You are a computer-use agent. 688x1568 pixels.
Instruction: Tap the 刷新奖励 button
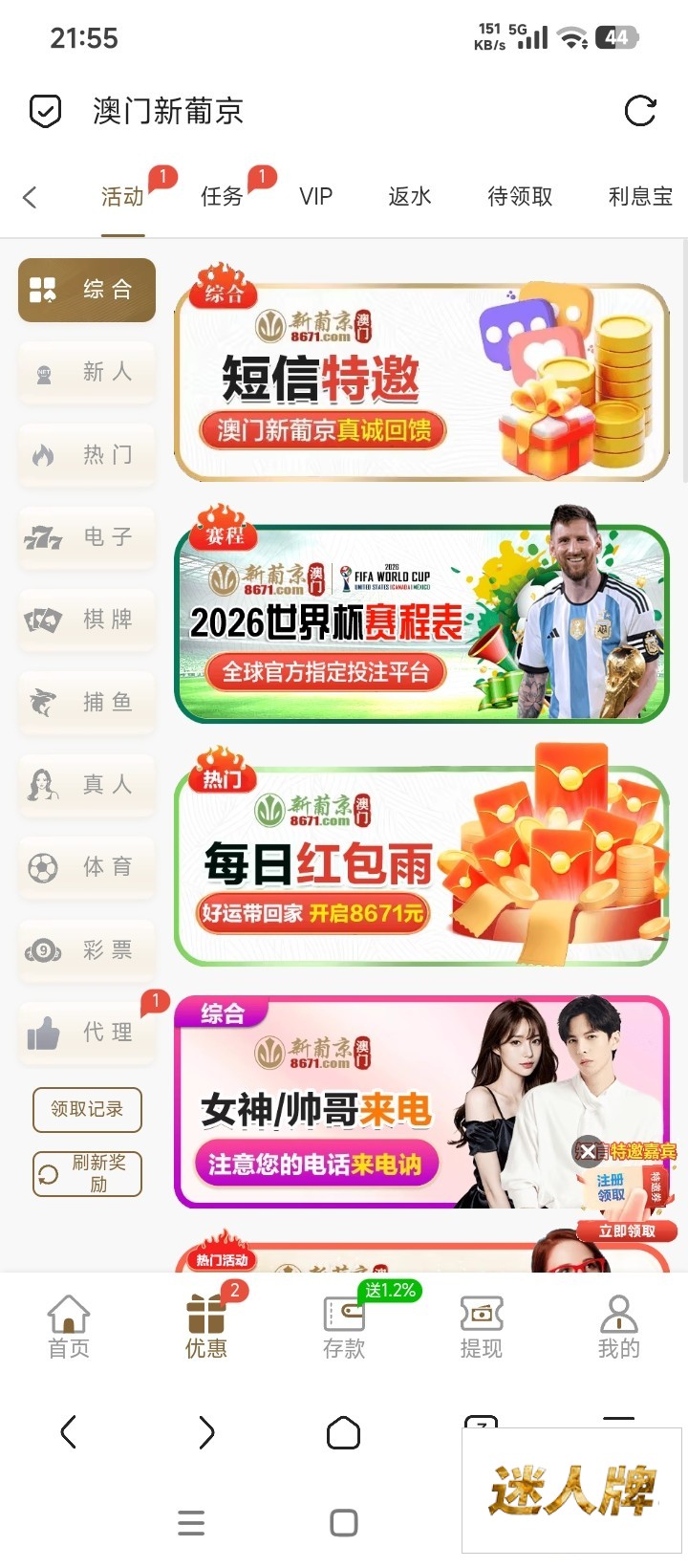coord(87,1173)
